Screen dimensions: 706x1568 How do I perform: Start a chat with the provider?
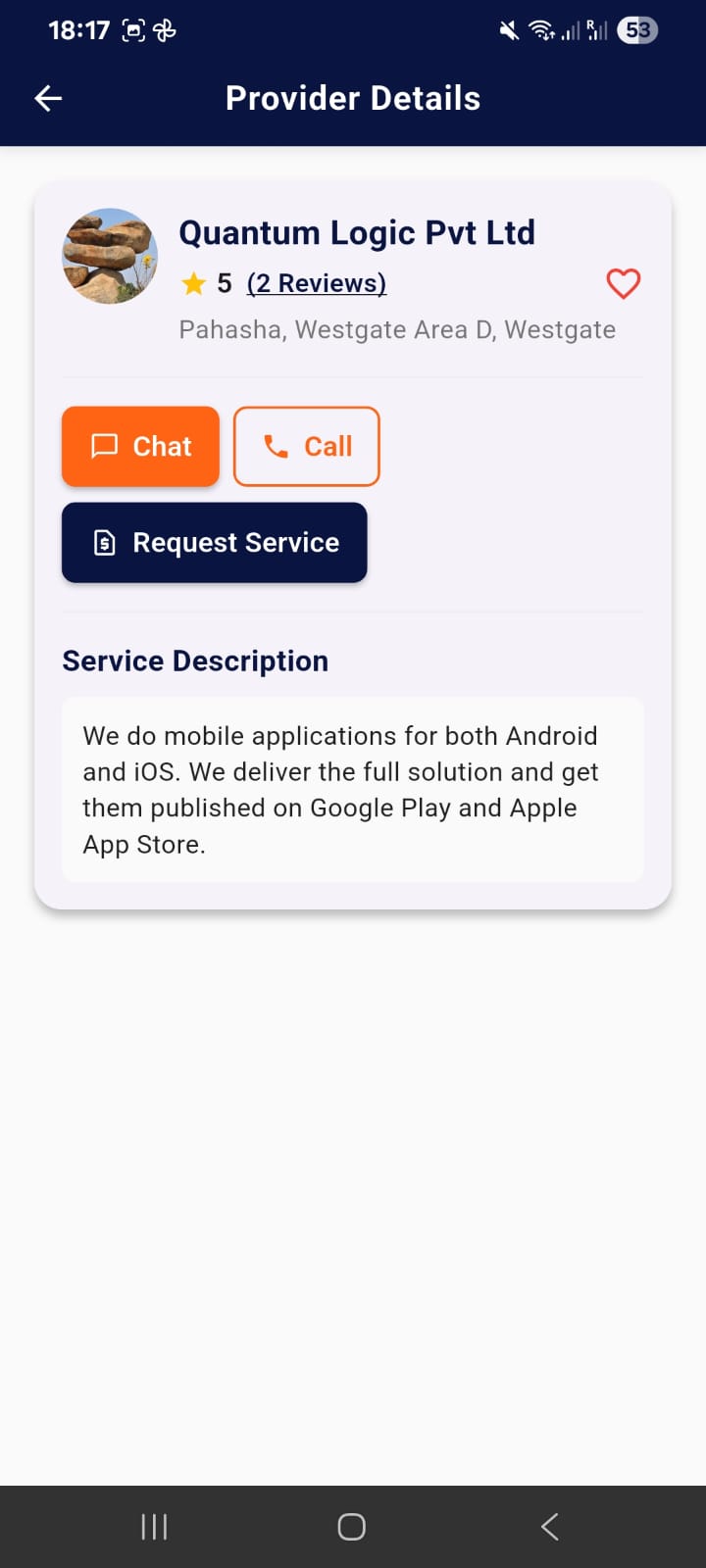(140, 447)
